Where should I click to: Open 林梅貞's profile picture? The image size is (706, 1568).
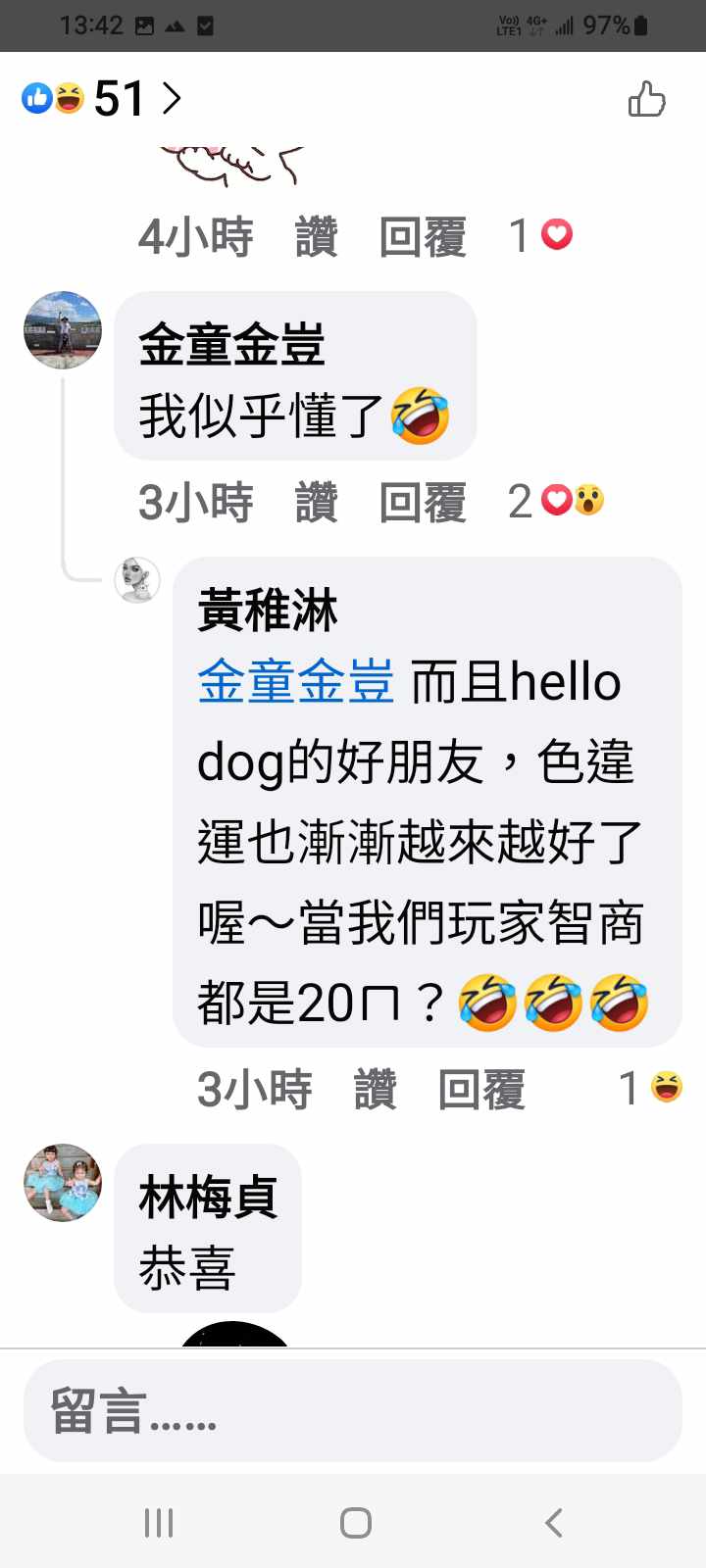pos(63,1182)
